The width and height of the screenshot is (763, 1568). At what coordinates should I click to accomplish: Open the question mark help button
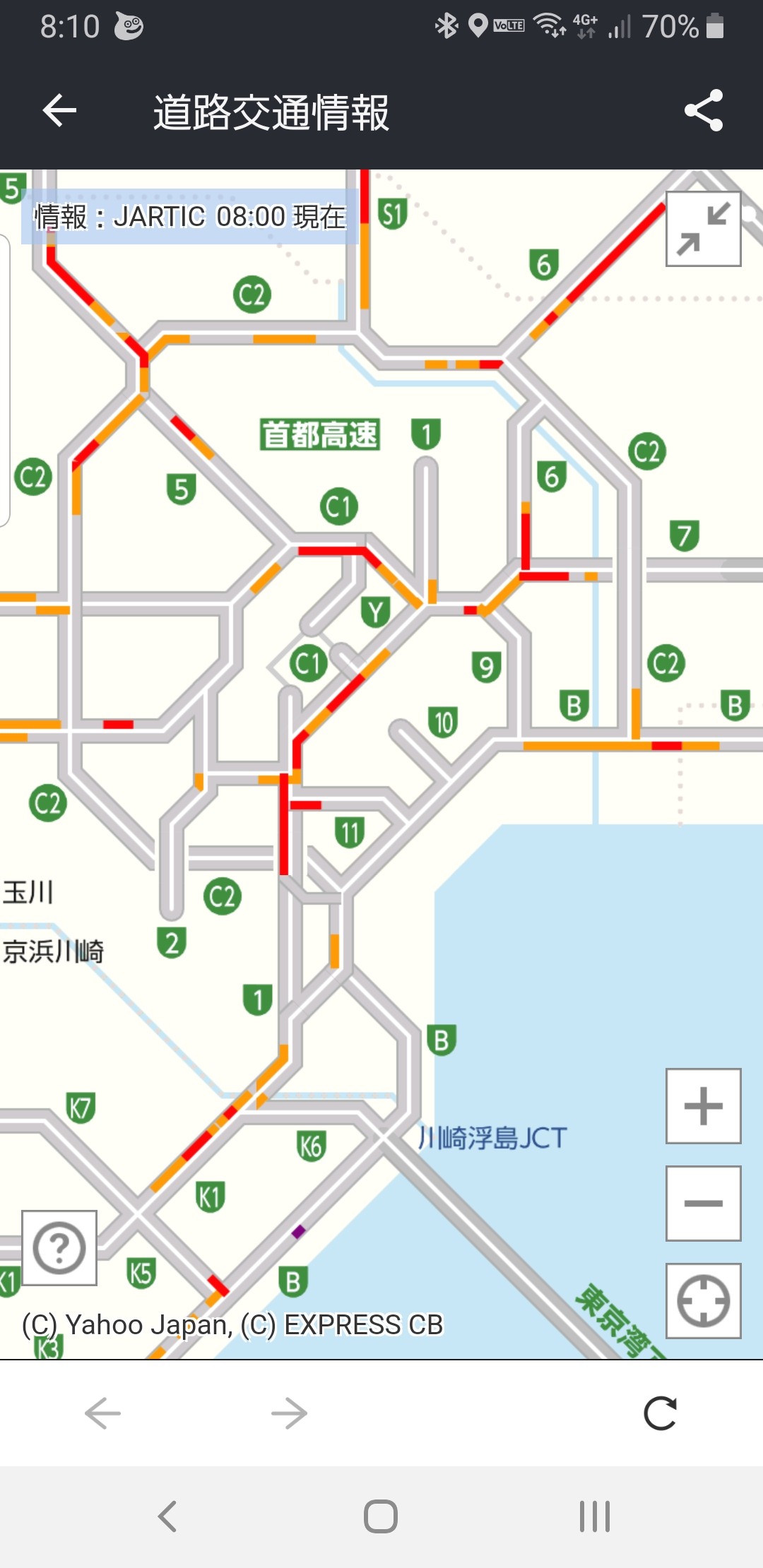[x=59, y=1248]
